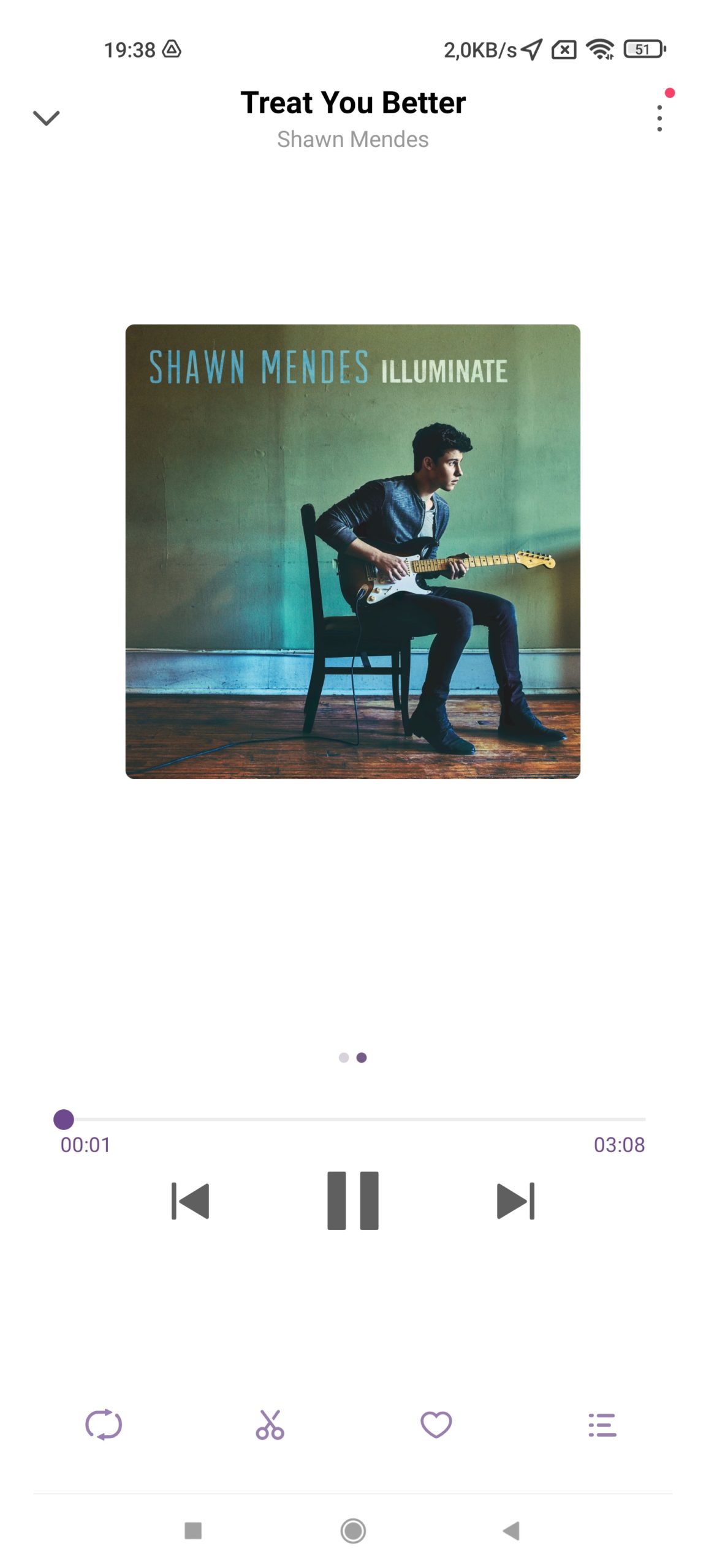Skip to the next track

point(515,1200)
